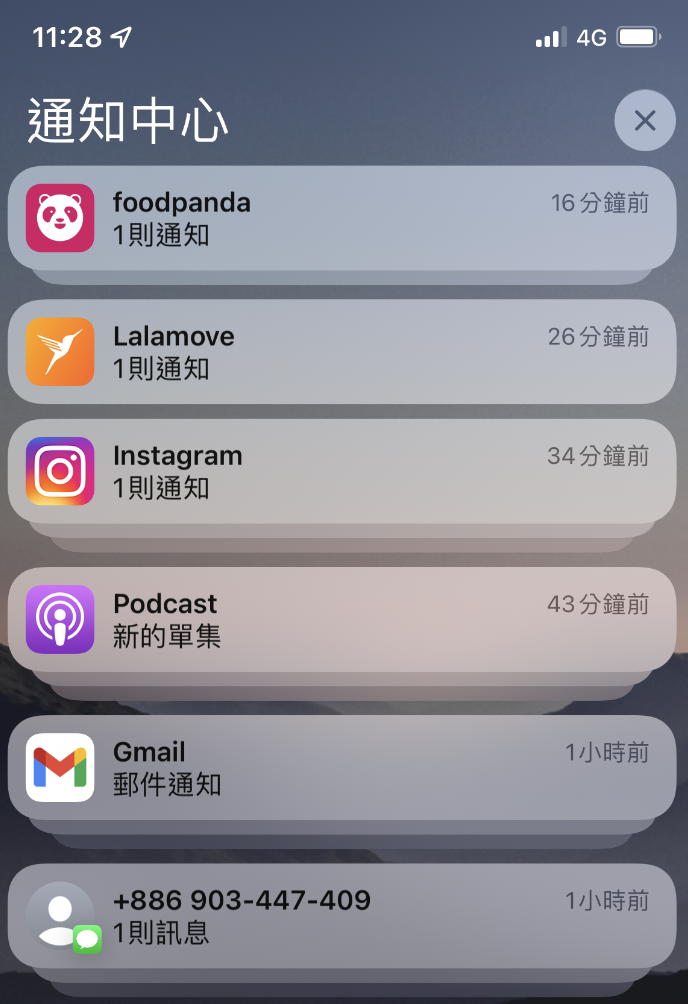
Task: Expand the Instagram notification stack
Action: click(x=342, y=471)
